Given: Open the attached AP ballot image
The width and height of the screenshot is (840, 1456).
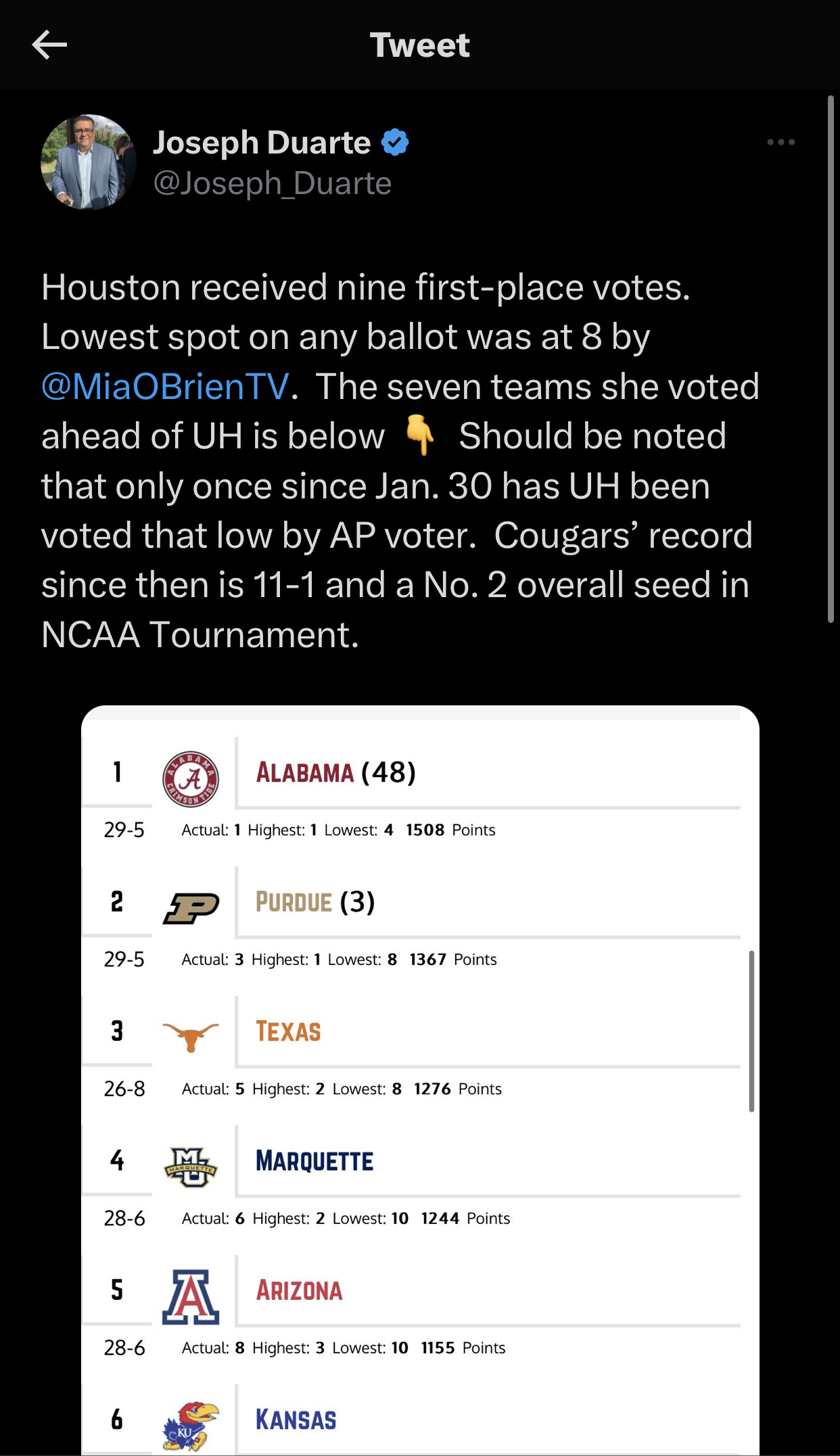Looking at the screenshot, I should 420,1080.
